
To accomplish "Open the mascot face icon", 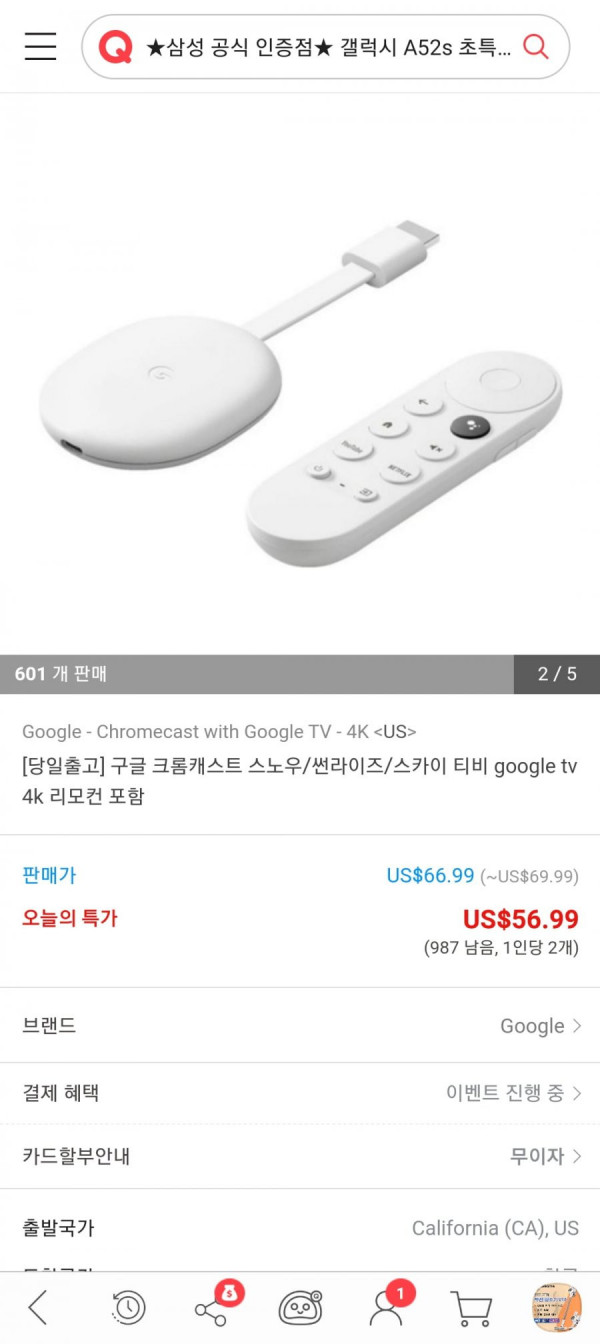I will point(300,1307).
